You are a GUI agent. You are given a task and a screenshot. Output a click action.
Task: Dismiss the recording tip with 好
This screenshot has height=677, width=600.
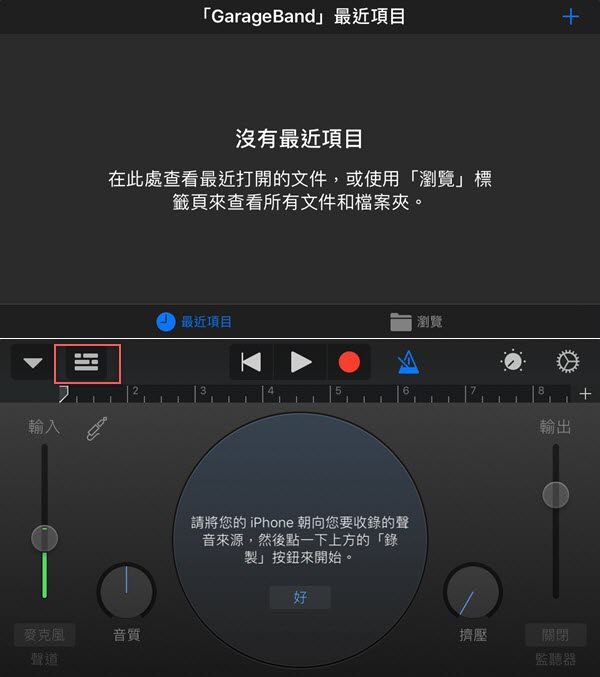300,597
